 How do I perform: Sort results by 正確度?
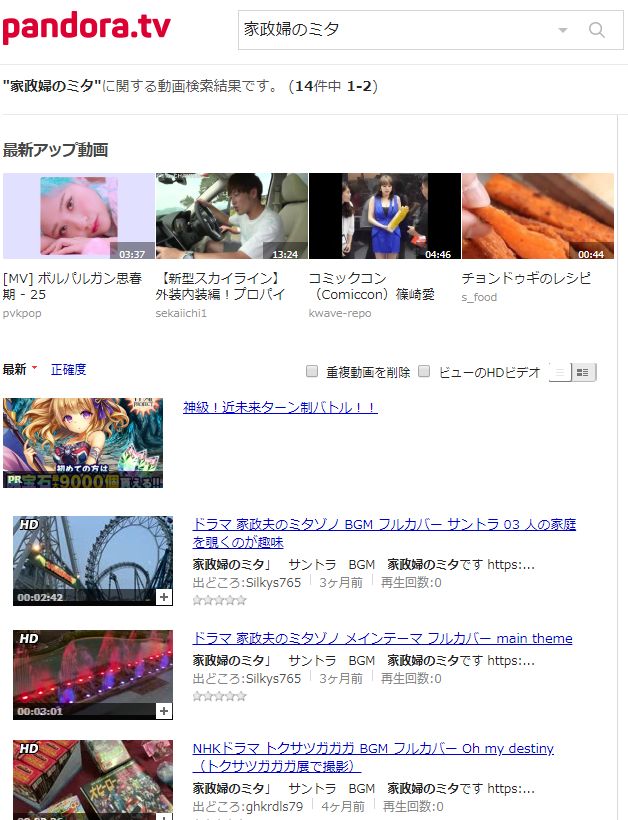tap(68, 370)
